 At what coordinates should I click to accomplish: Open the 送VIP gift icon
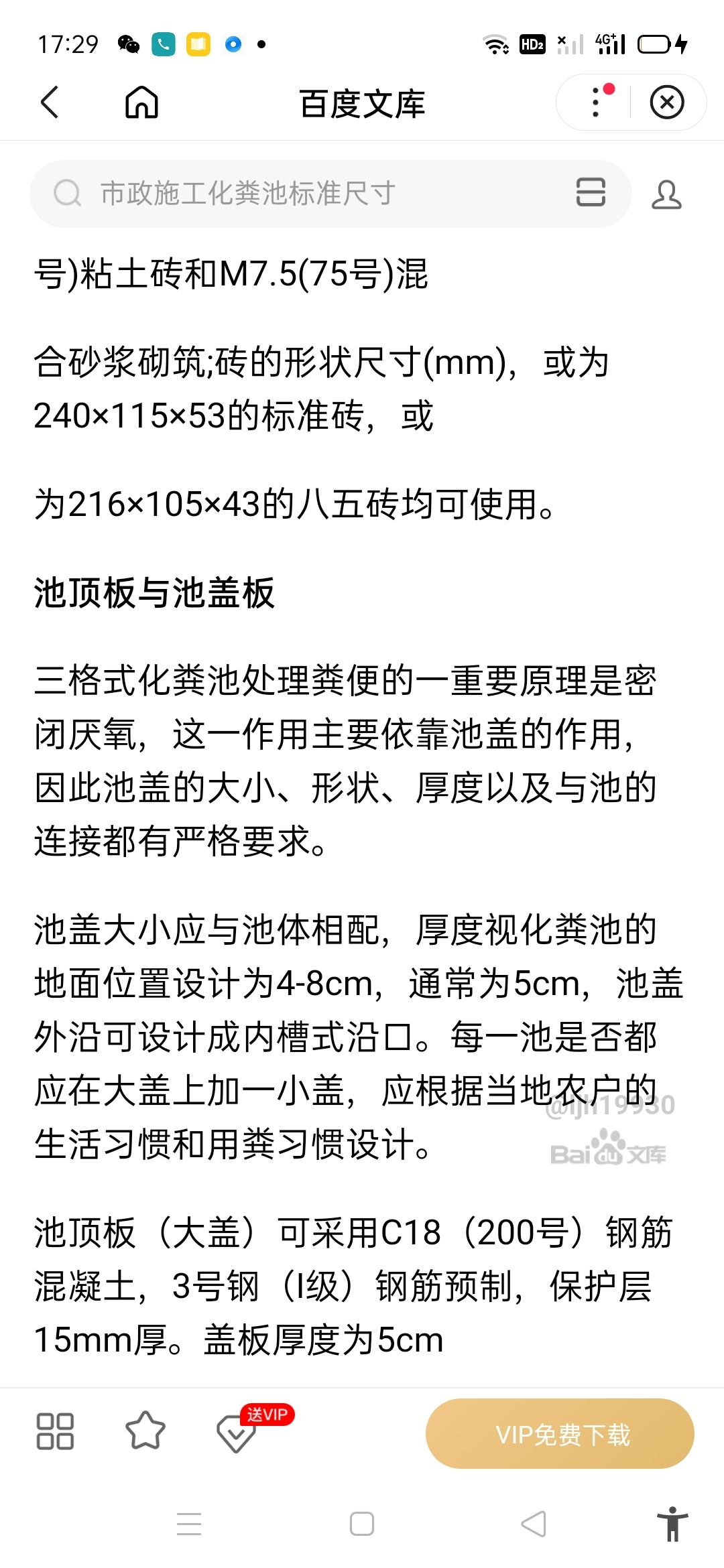240,1430
